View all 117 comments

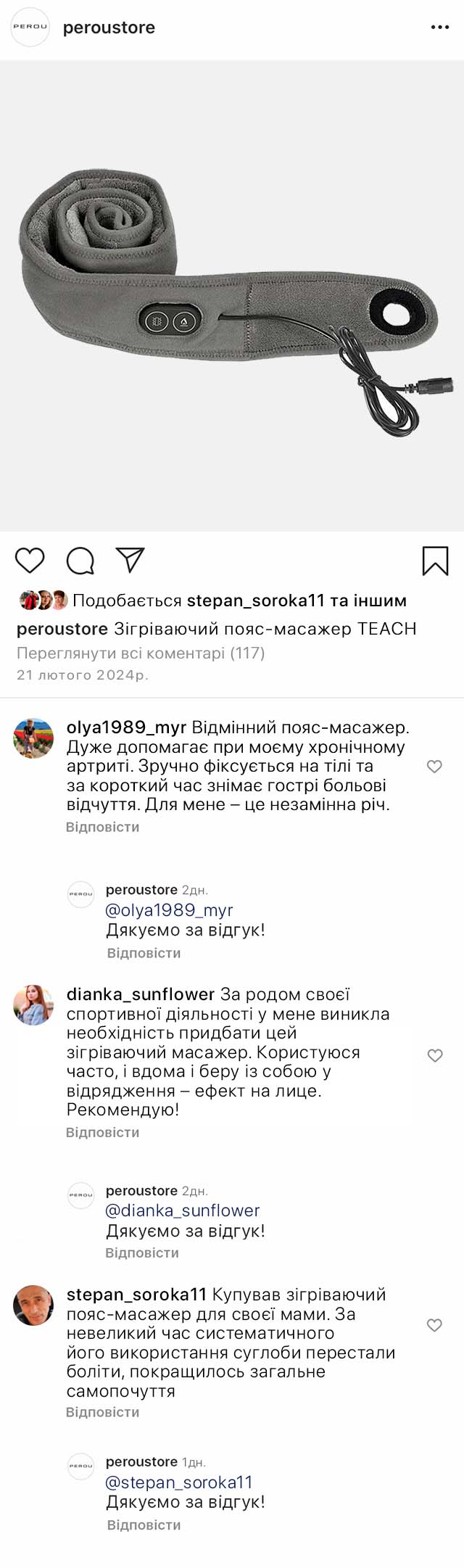[x=141, y=653]
